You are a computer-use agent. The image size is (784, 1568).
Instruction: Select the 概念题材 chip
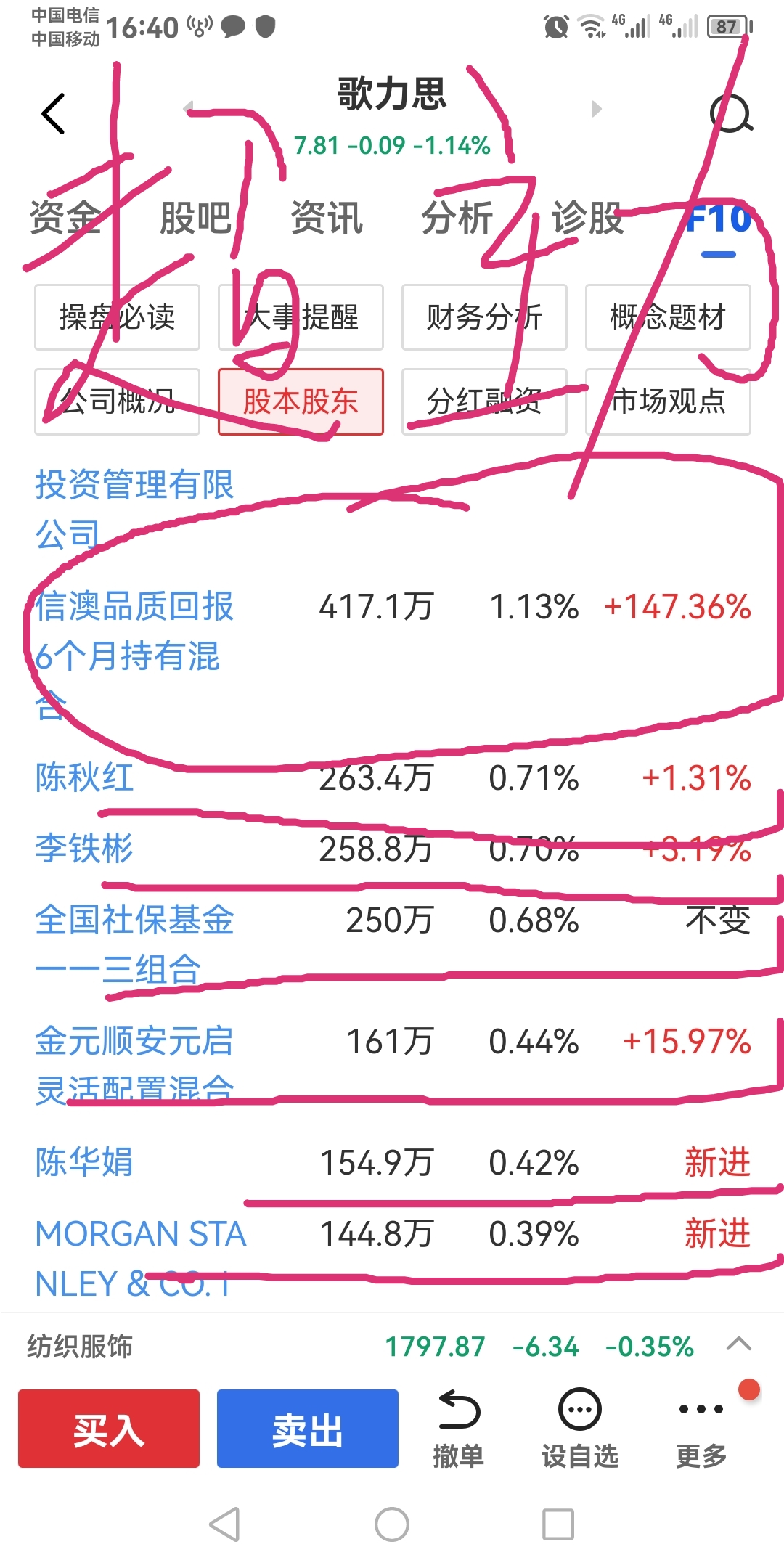(x=668, y=317)
